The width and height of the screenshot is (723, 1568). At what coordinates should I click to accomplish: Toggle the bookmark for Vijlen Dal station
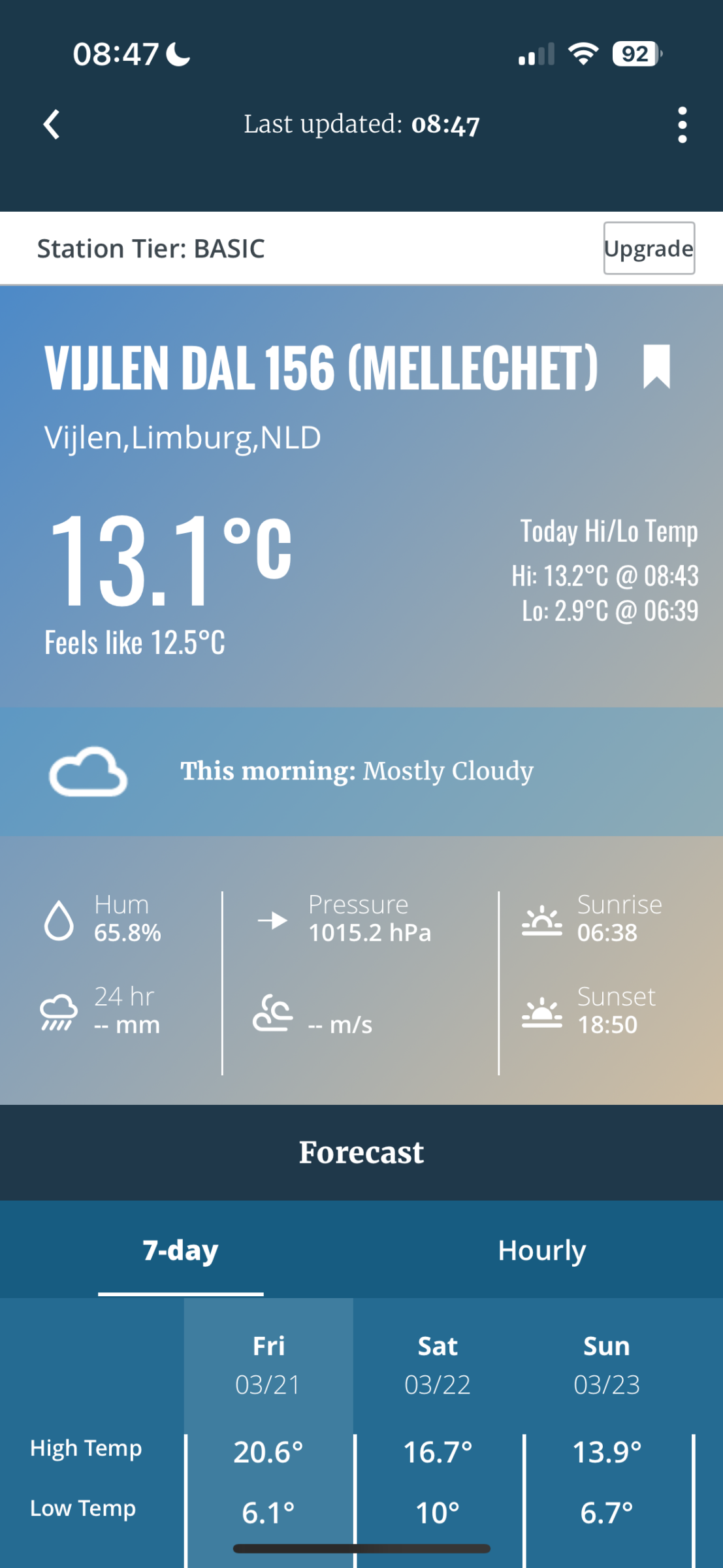[x=656, y=366]
